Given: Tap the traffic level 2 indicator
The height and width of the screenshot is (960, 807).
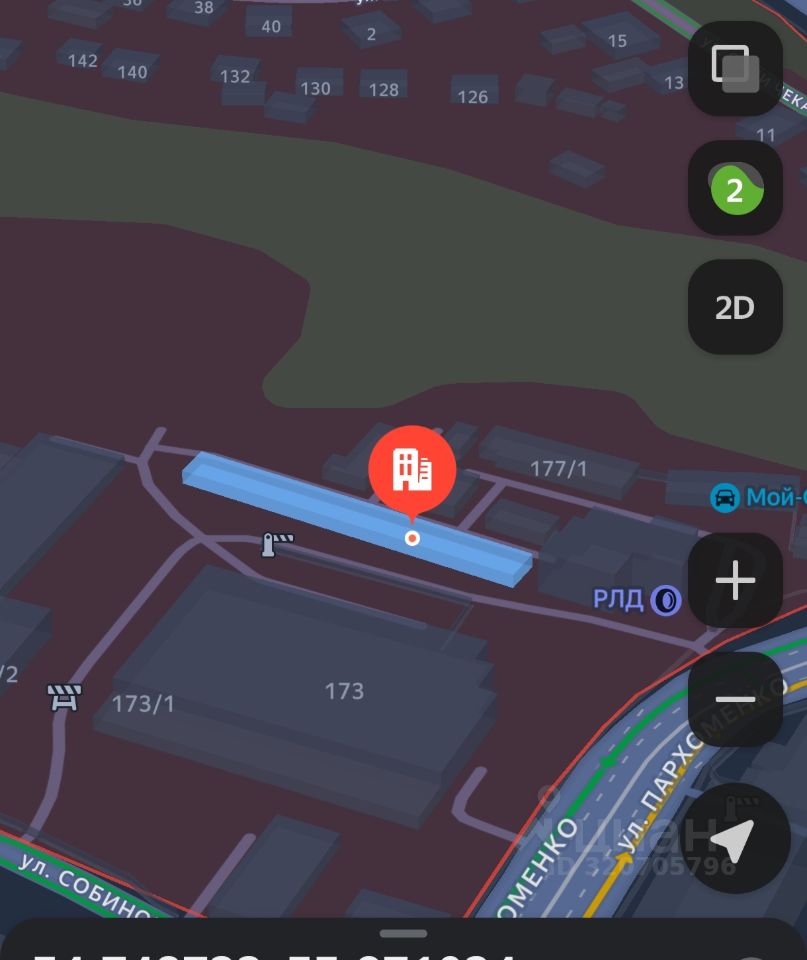Looking at the screenshot, I should [x=735, y=188].
